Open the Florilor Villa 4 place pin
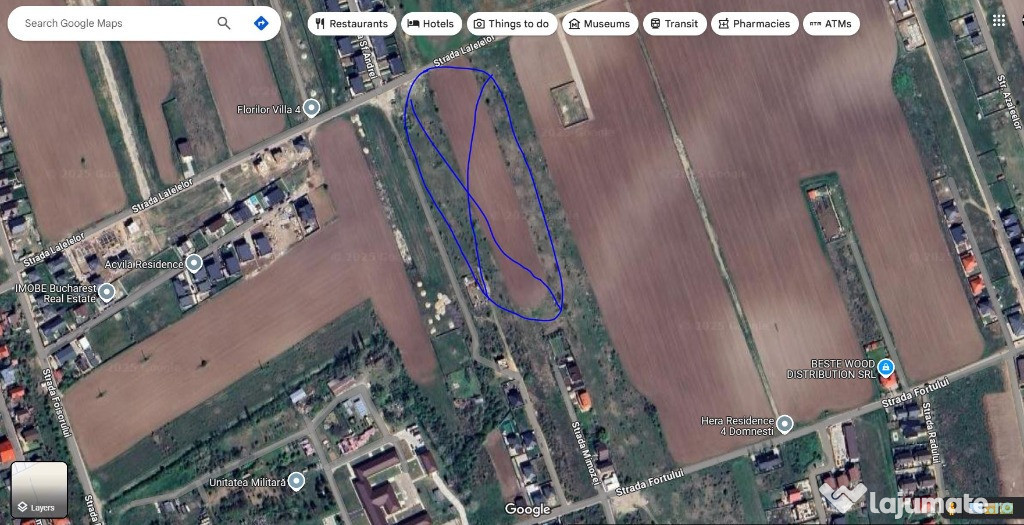Viewport: 1024px width, 525px height. click(312, 108)
